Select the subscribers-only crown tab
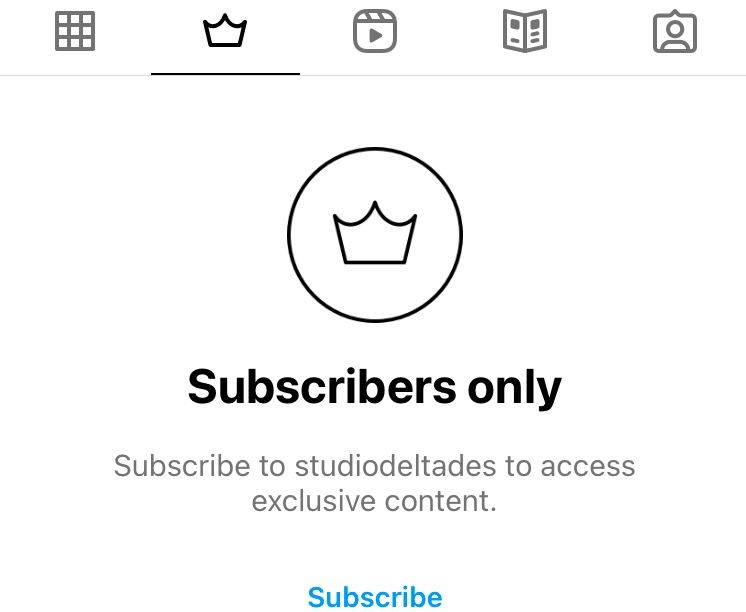This screenshot has width=746, height=612. 225,32
